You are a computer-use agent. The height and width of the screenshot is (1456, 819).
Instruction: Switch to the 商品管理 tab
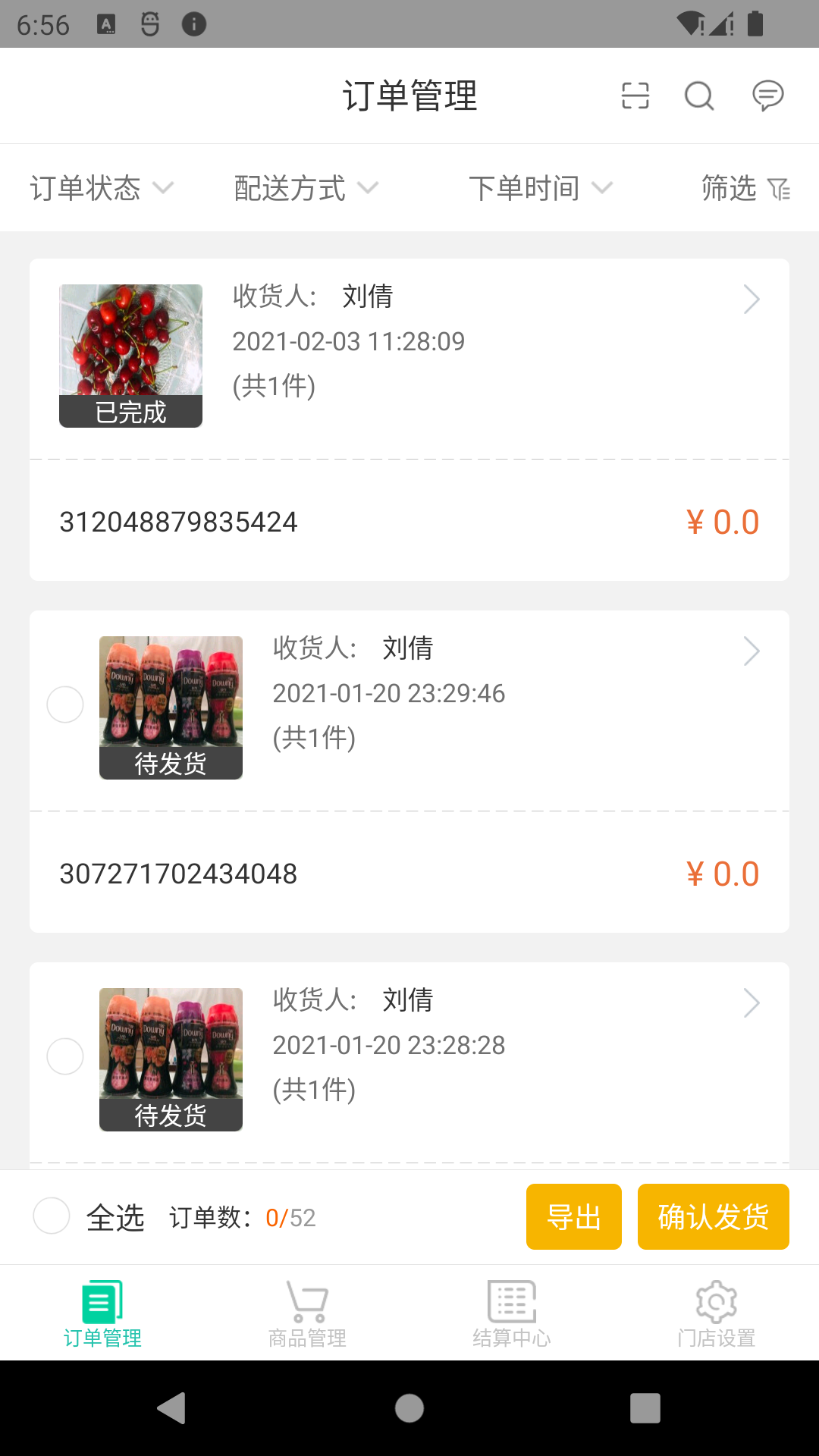pos(306,1312)
